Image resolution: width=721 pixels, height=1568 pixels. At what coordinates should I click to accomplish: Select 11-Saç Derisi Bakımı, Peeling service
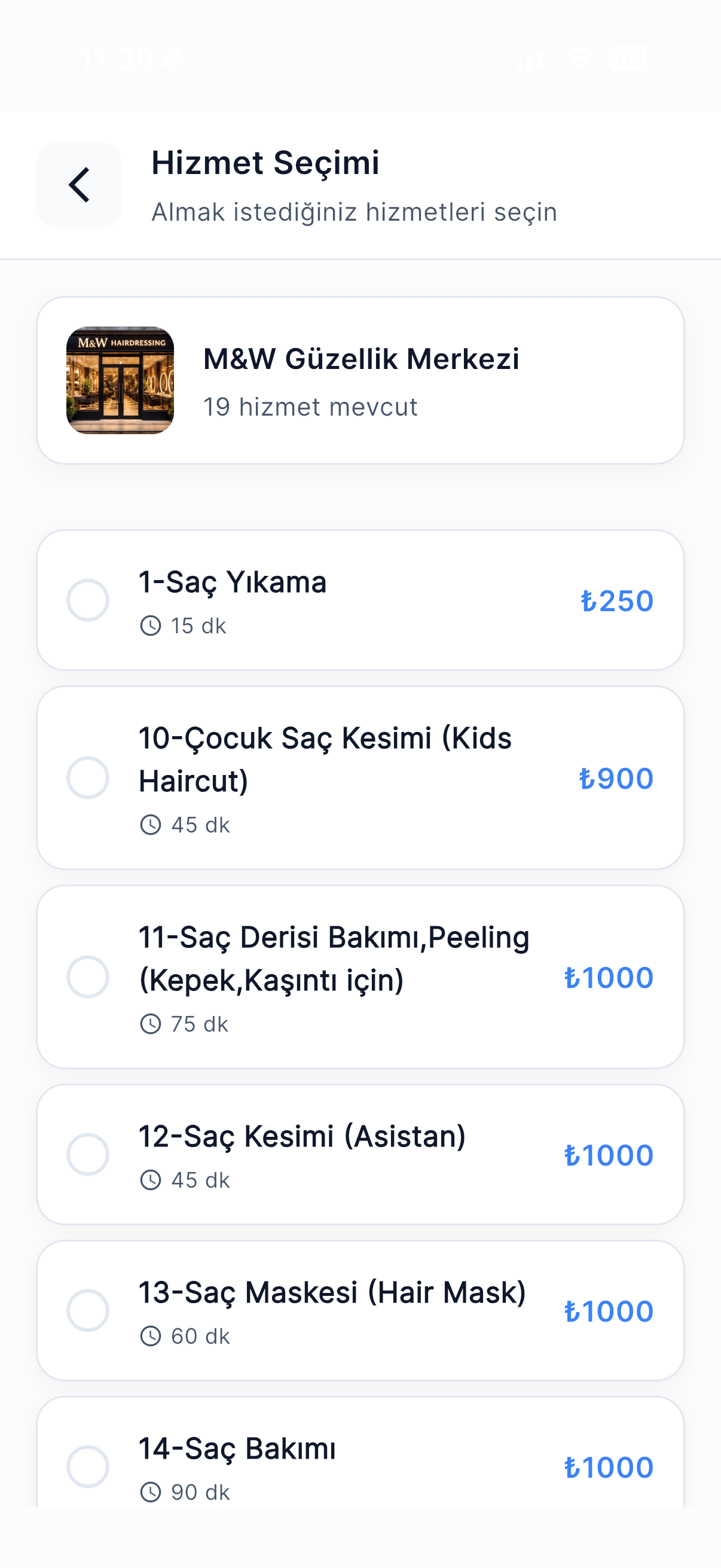coord(88,977)
